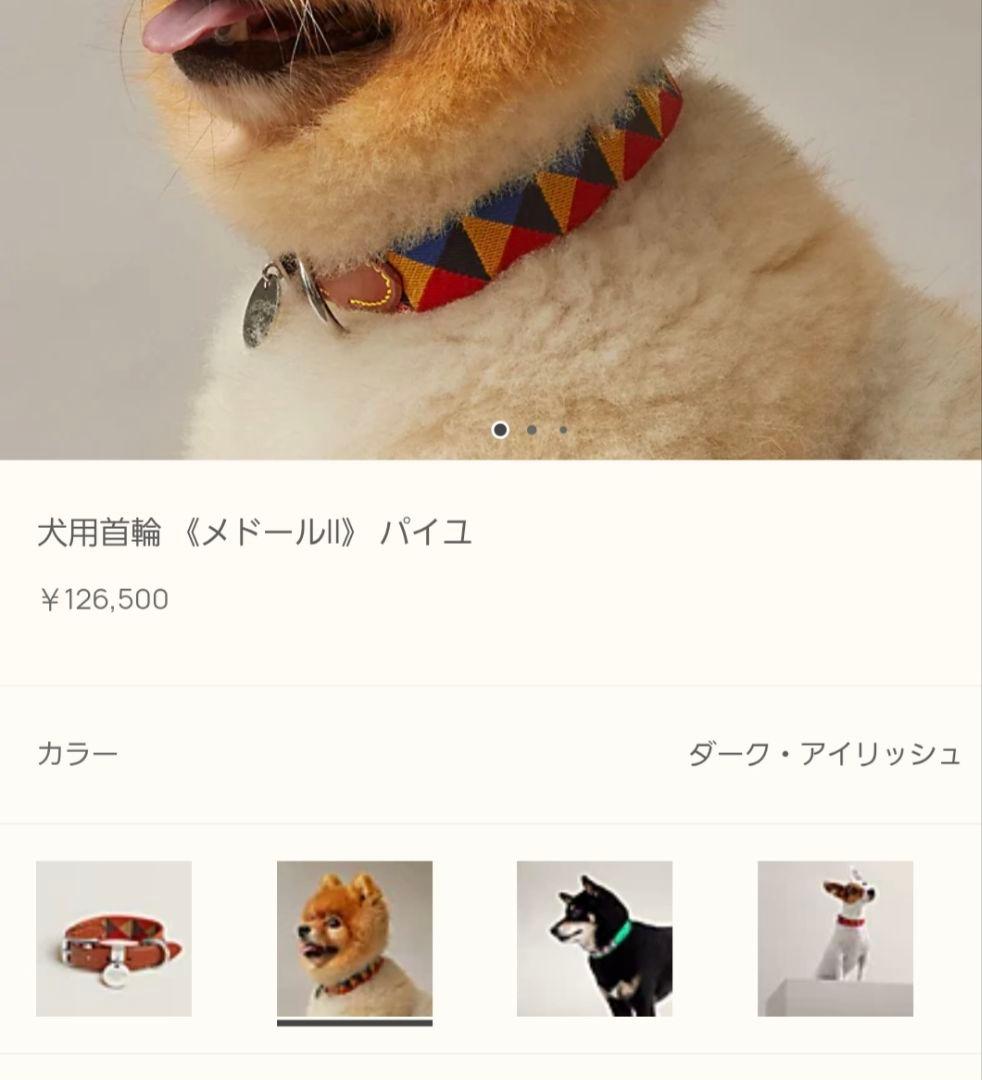
Task: Choose the dark Irish colorway label
Action: (x=827, y=753)
